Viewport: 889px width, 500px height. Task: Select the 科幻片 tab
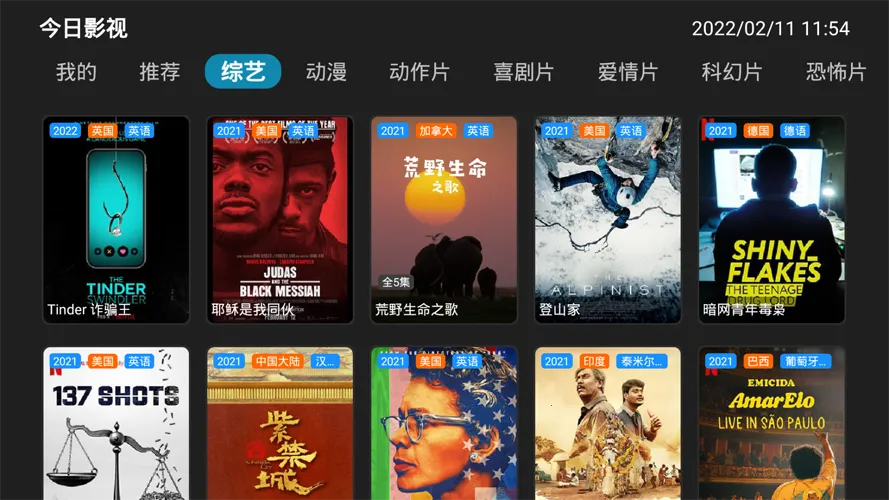pyautogui.click(x=732, y=72)
